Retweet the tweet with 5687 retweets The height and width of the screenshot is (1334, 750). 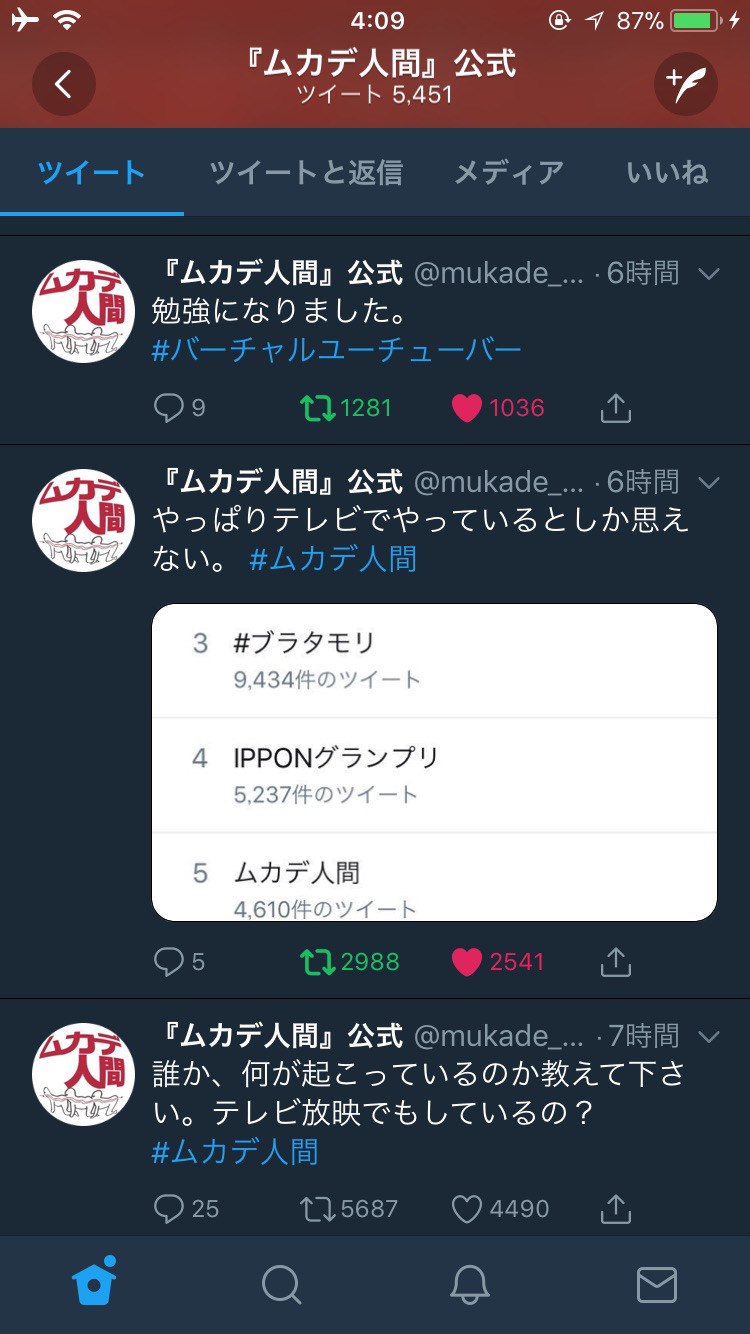coord(318,1210)
